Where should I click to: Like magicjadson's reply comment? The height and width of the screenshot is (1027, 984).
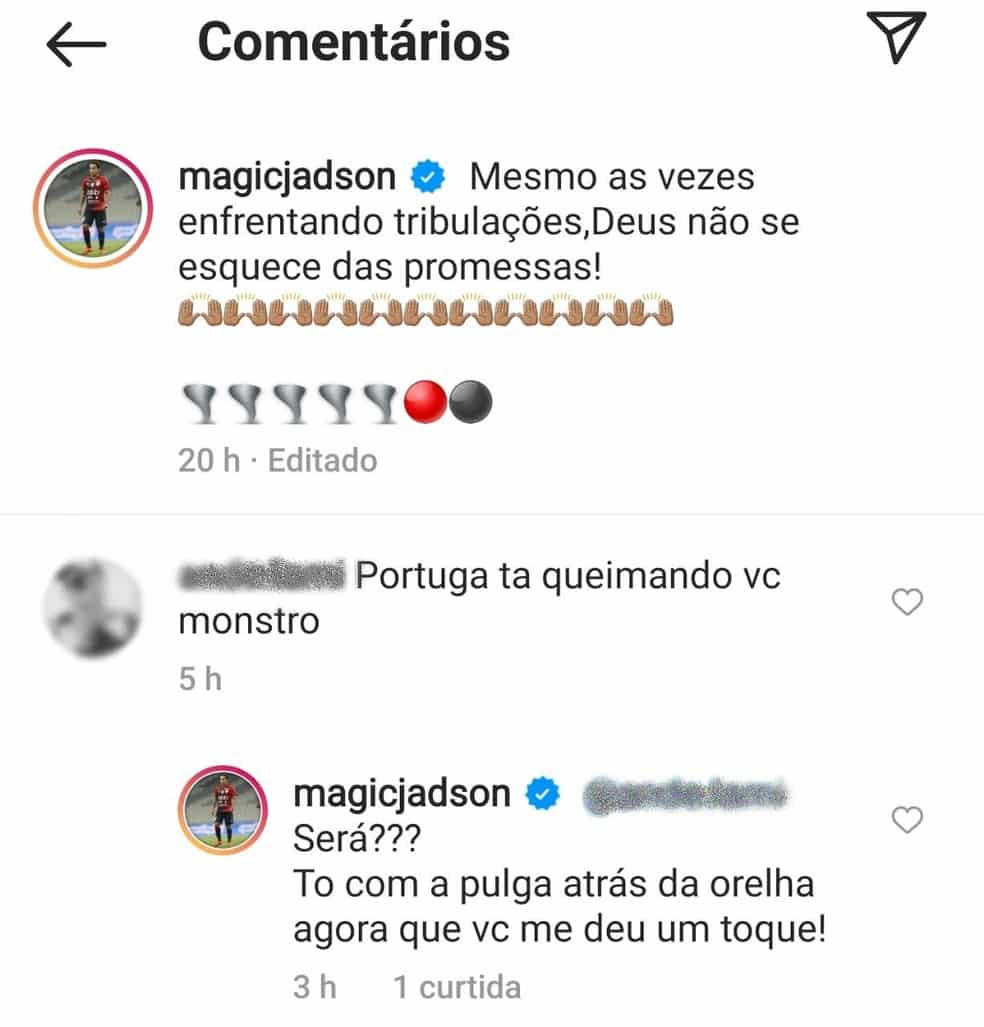(907, 820)
